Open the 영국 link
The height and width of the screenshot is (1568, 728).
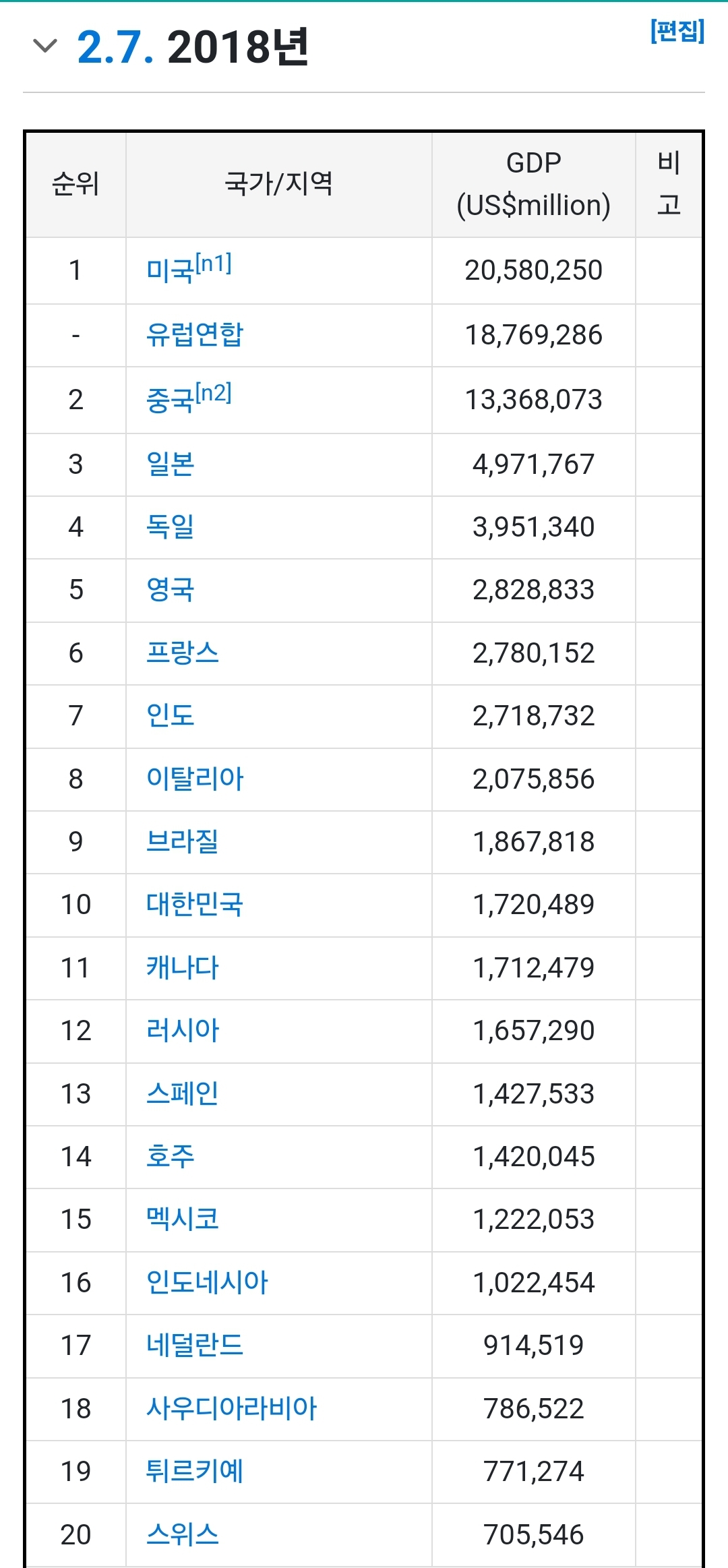[171, 590]
